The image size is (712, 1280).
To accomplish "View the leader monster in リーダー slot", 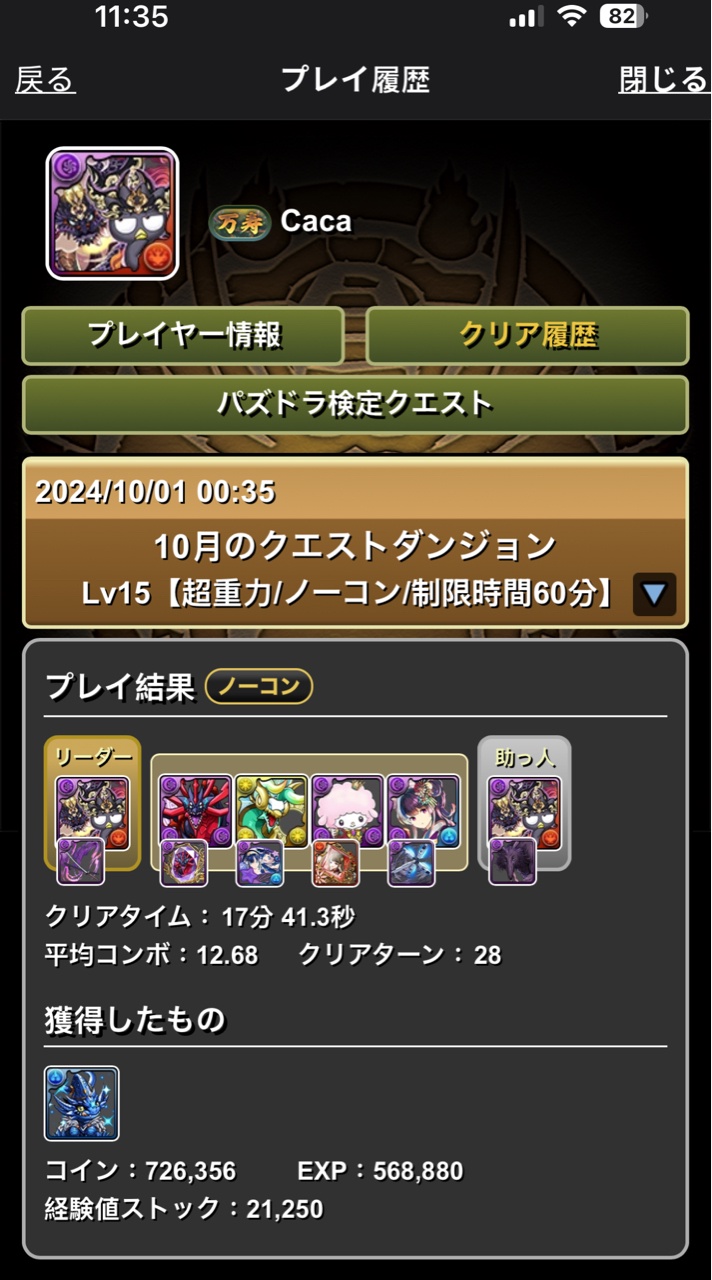I will [92, 811].
